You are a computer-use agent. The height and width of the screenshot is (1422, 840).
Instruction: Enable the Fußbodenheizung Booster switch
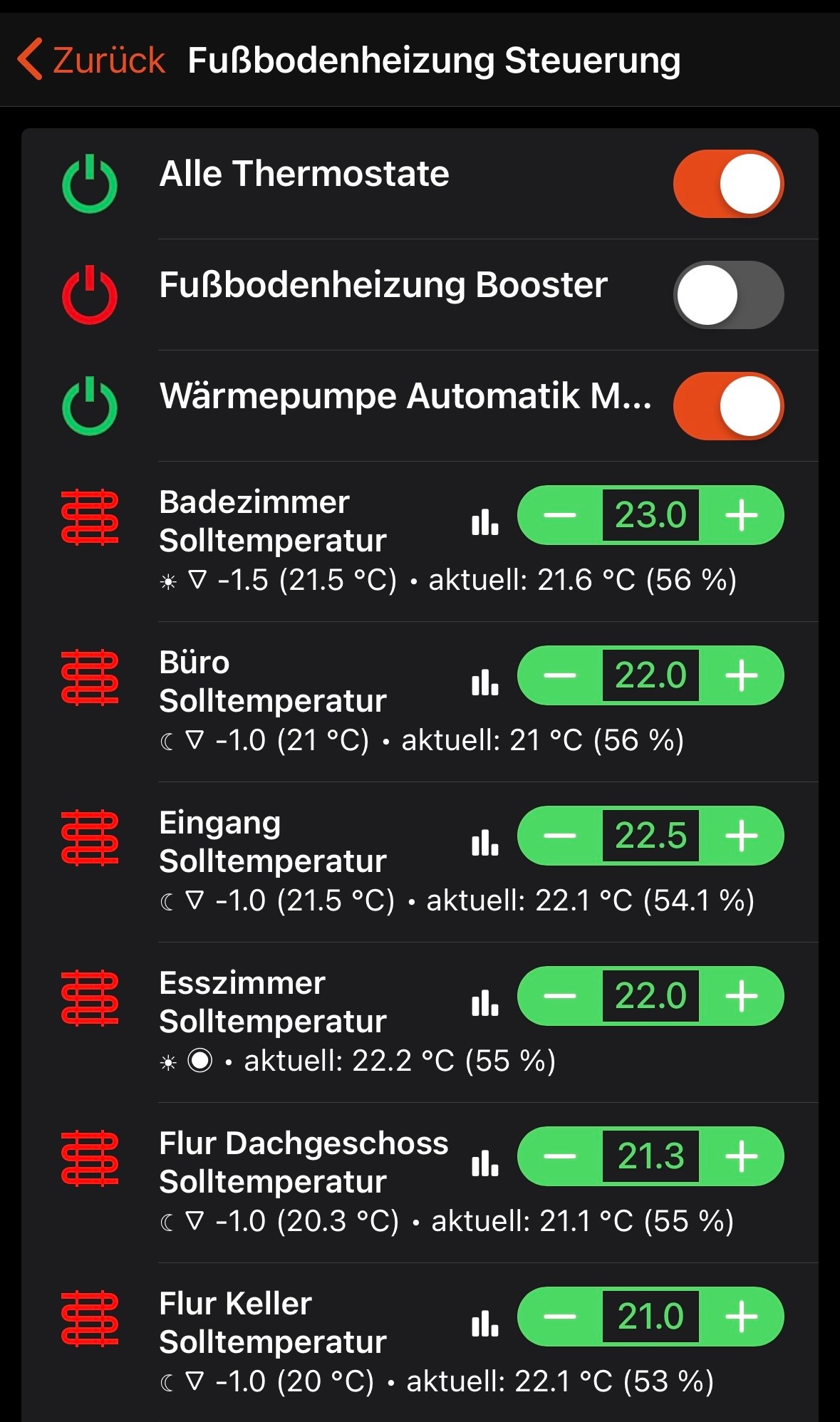728,295
